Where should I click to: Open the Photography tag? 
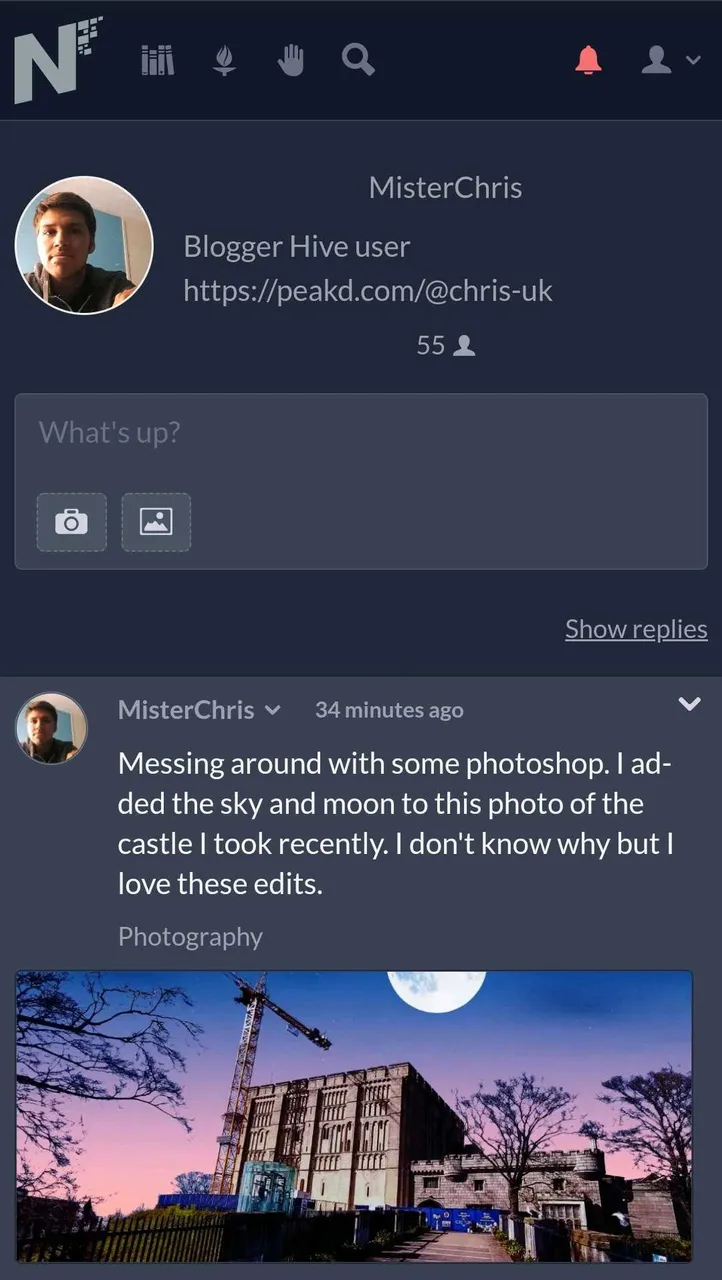[x=190, y=937]
